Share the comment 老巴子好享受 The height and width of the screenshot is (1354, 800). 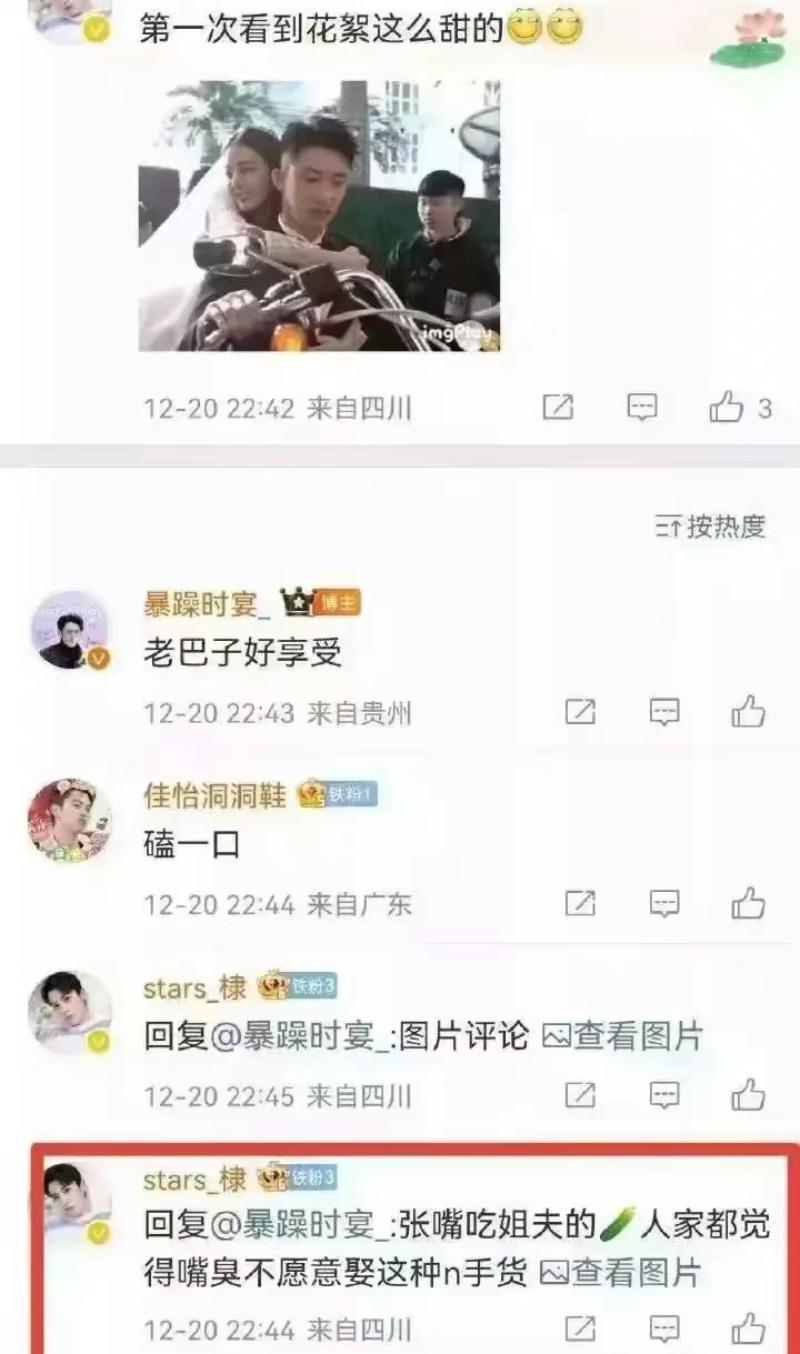coord(580,712)
